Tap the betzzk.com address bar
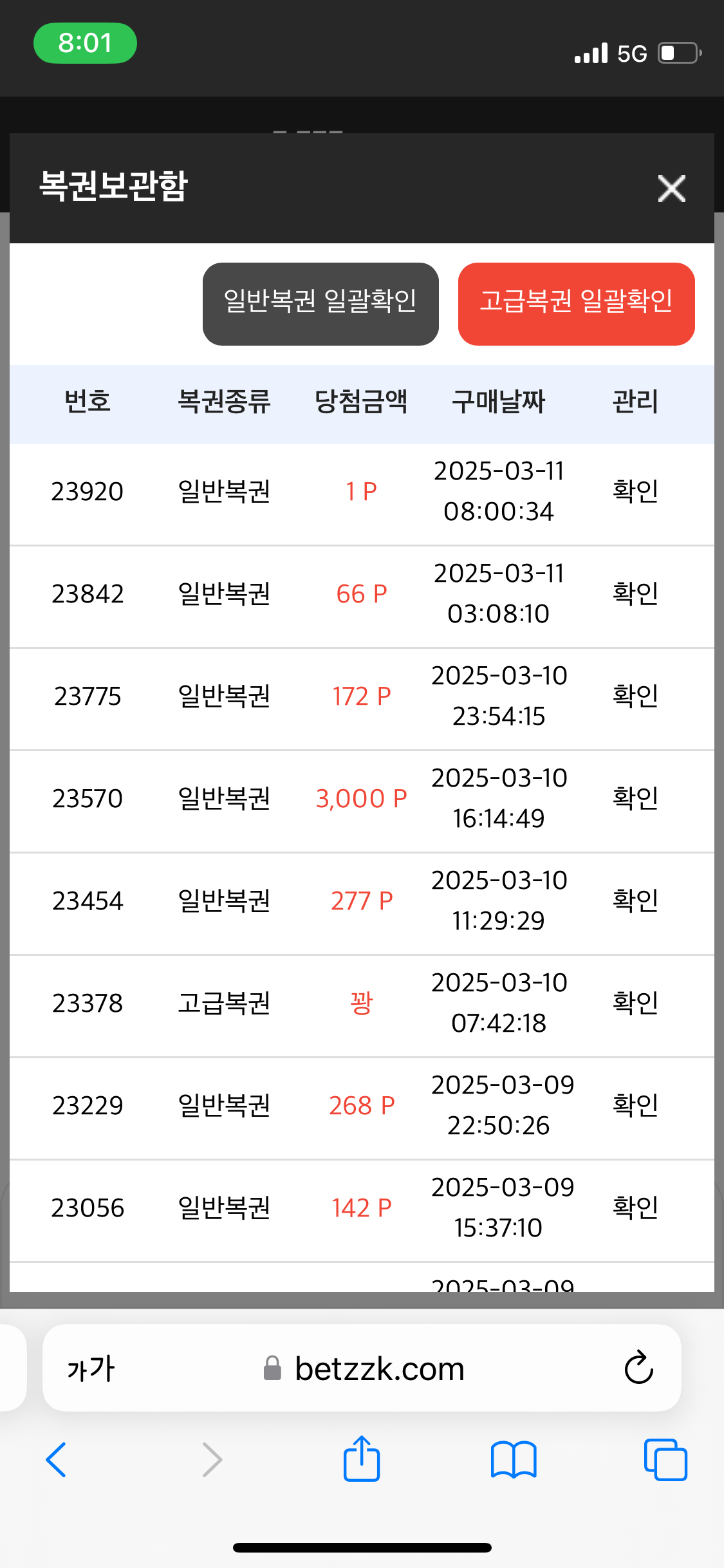Image resolution: width=724 pixels, height=1568 pixels. 362,1368
